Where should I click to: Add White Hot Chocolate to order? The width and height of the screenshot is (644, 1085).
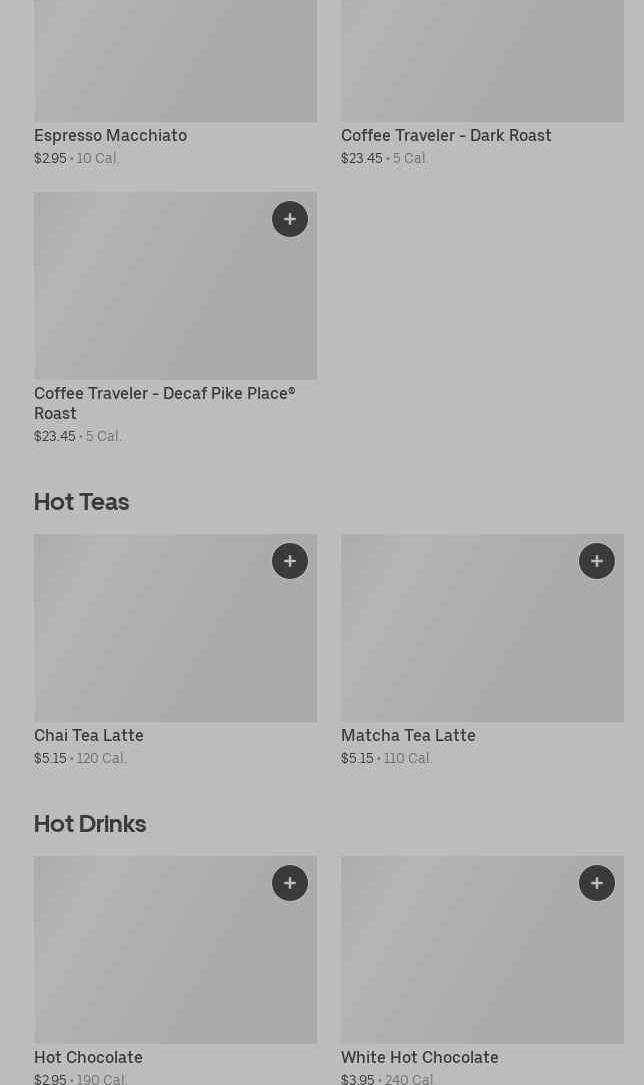click(597, 883)
